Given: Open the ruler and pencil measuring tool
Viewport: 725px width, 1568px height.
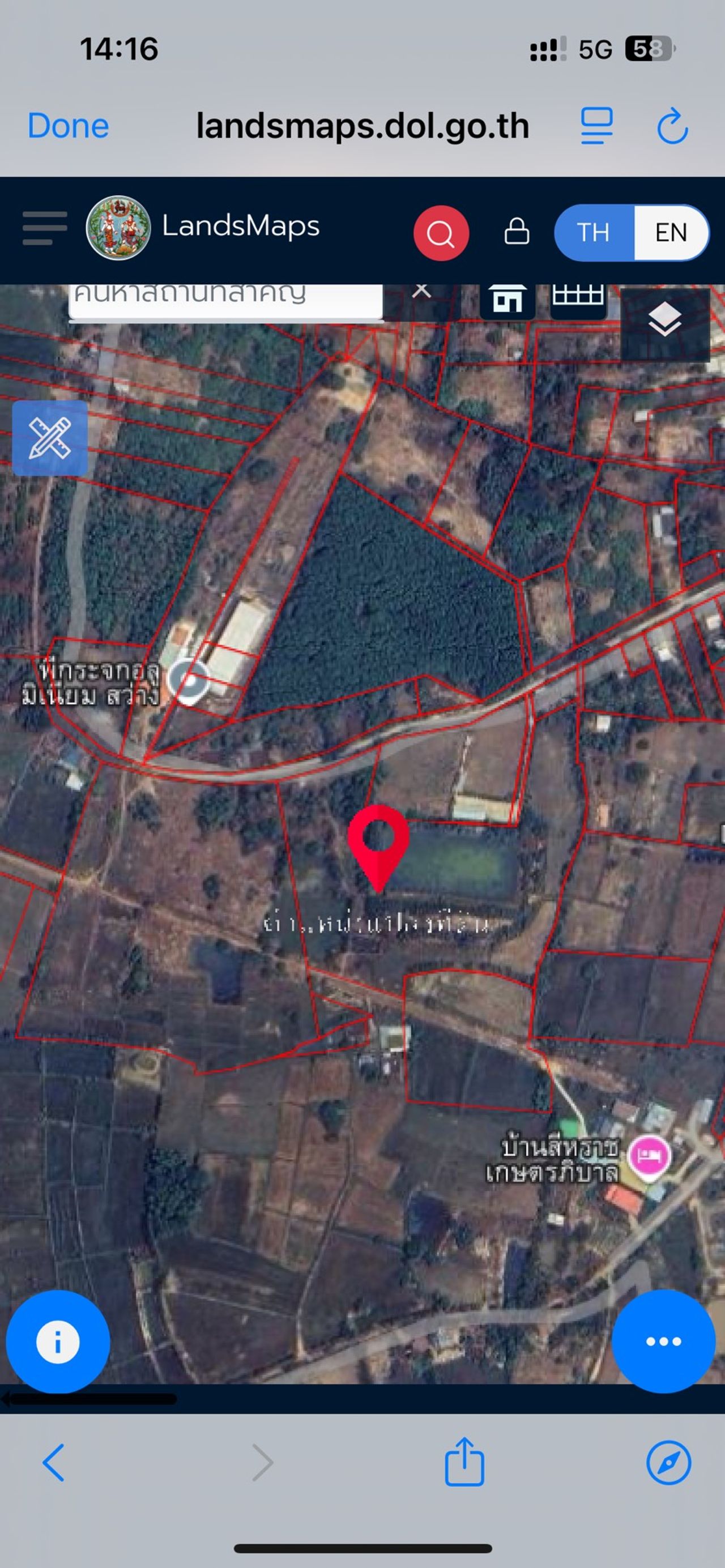Looking at the screenshot, I should 50,438.
